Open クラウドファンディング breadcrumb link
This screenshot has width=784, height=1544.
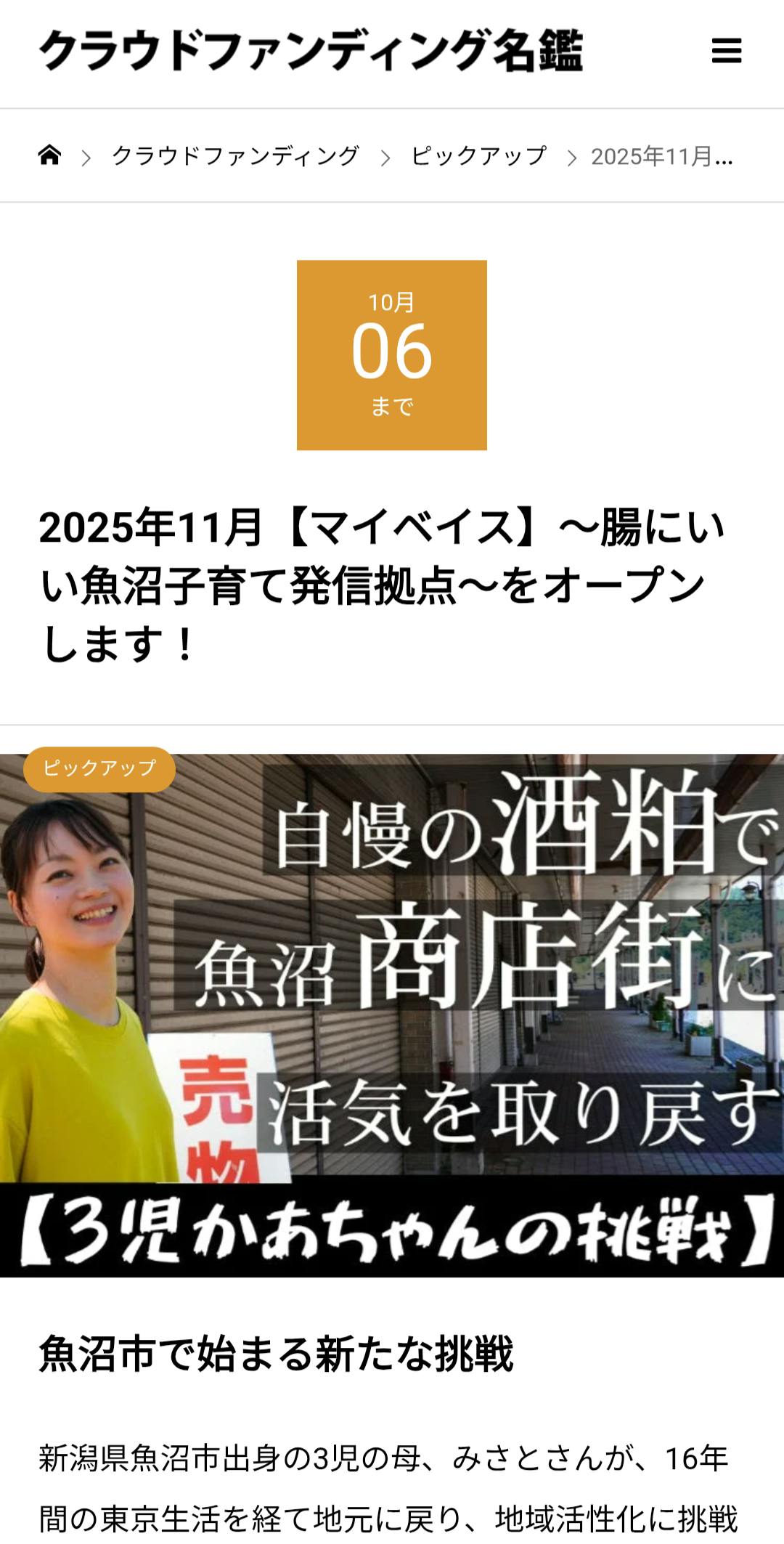pos(235,155)
